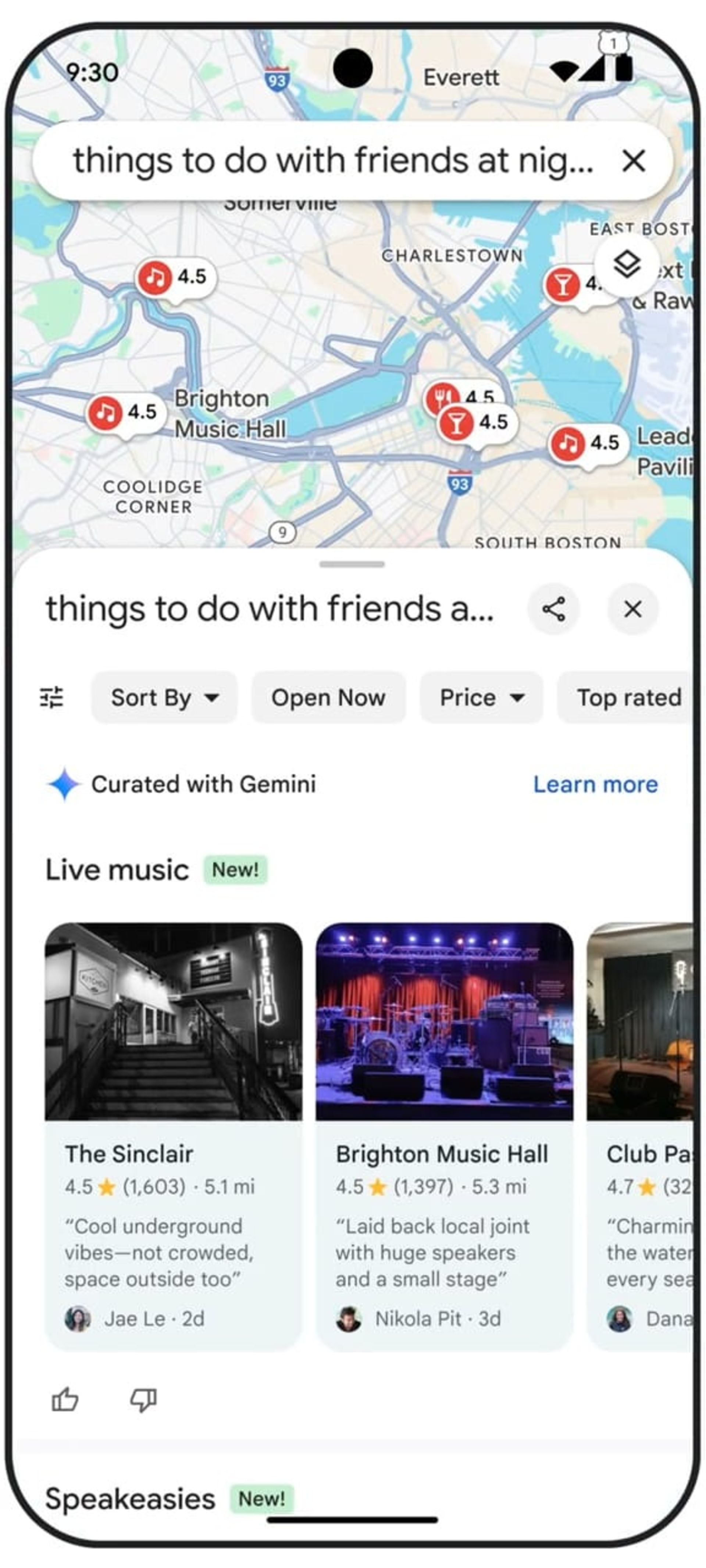The height and width of the screenshot is (1568, 706).
Task: Apply the Open Now filter
Action: pos(328,697)
